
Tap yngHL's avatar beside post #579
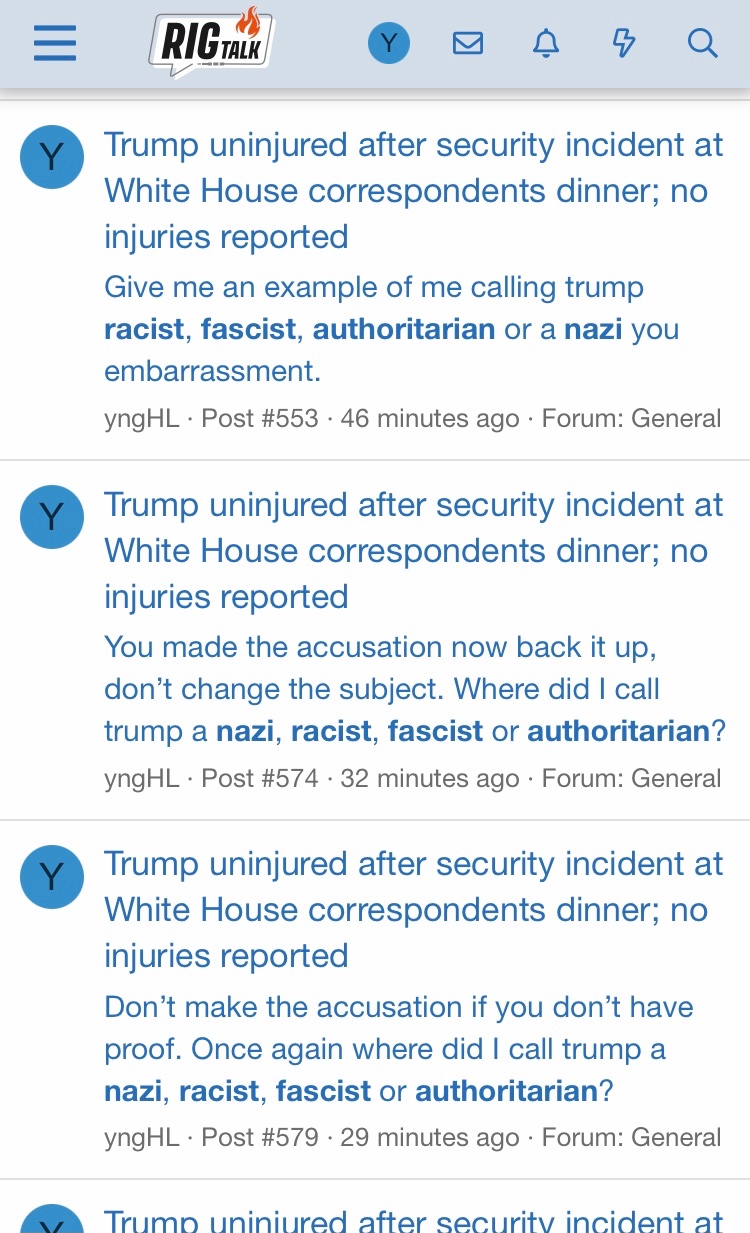point(52,877)
